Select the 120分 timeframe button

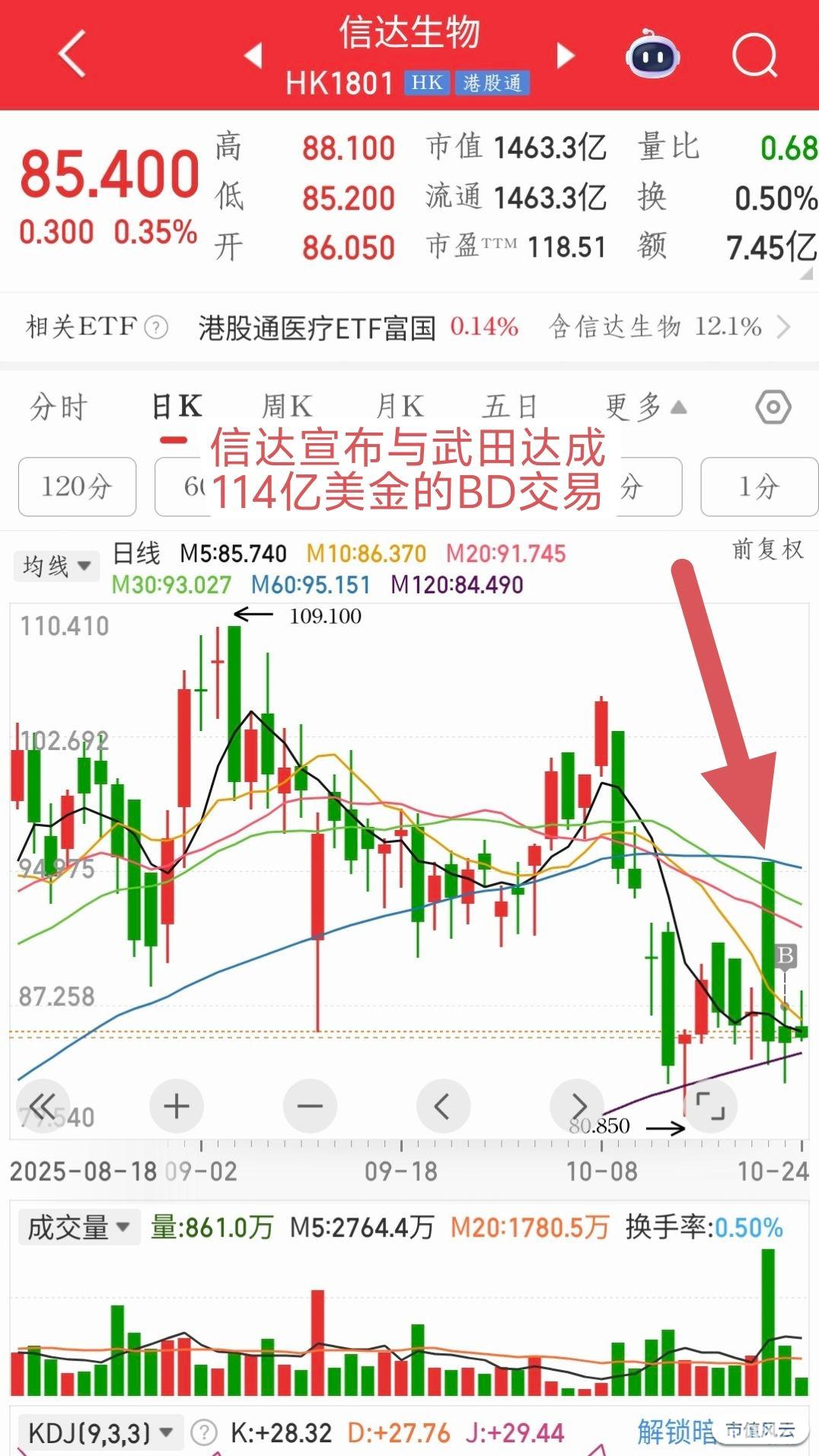[76, 487]
